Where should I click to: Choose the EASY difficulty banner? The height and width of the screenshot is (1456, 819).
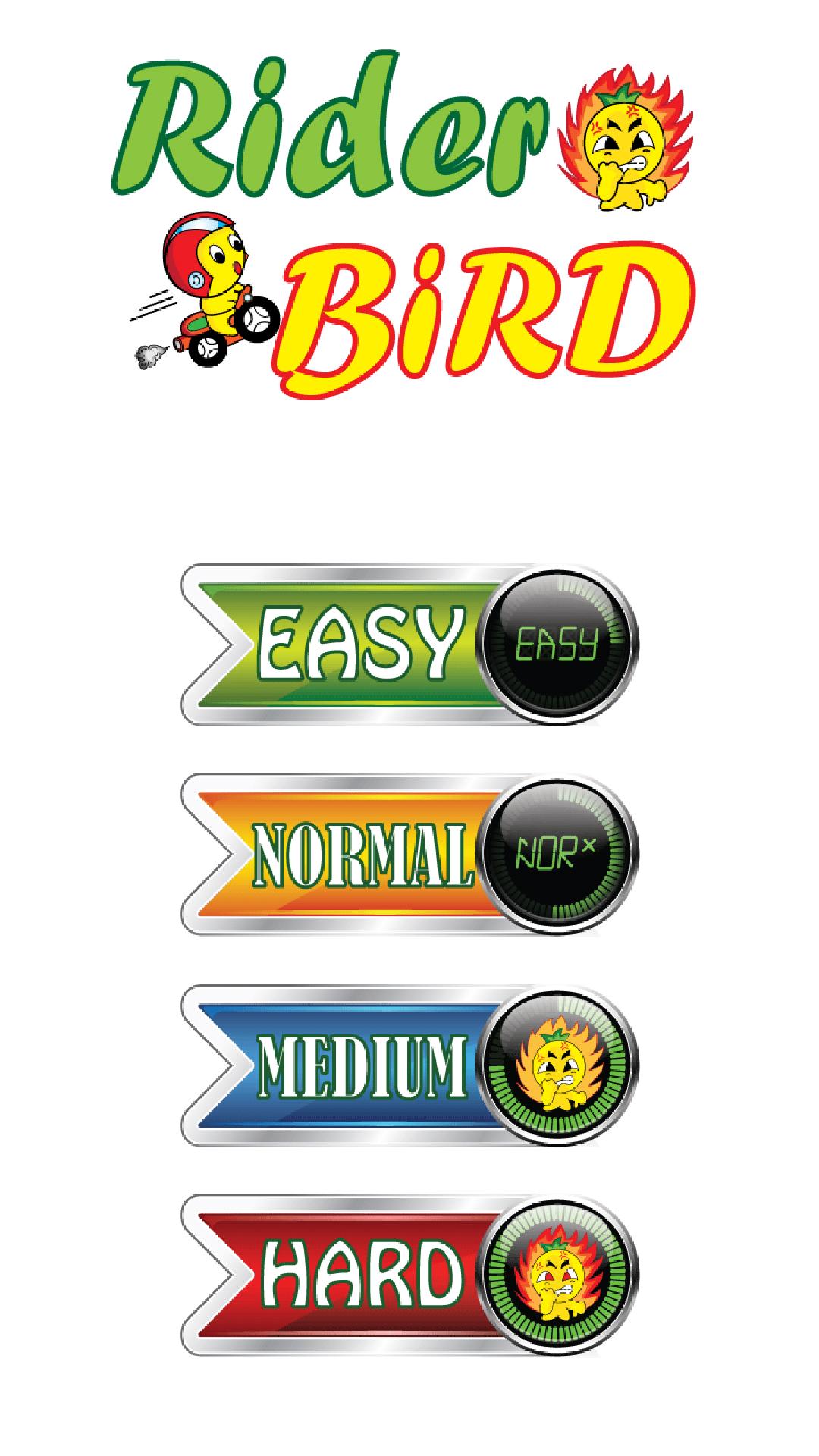(x=356, y=645)
